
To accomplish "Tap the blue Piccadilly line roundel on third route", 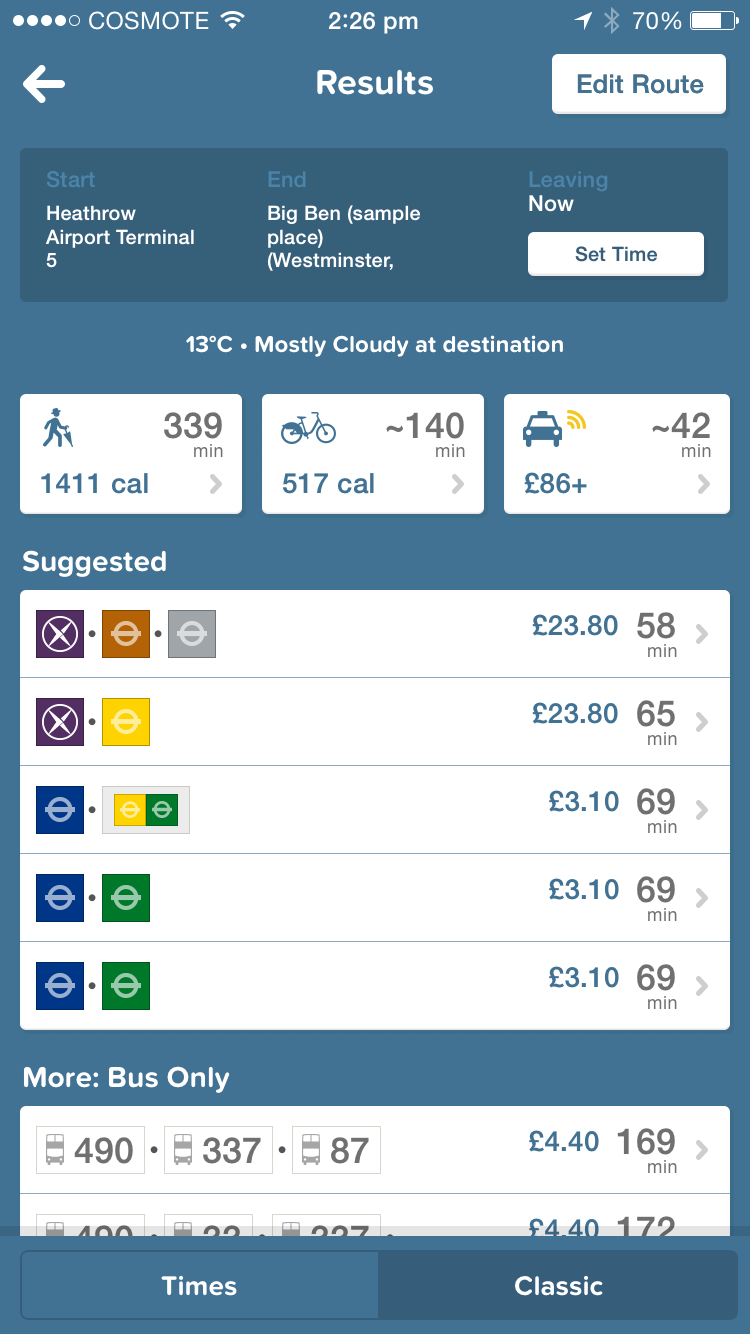I will tap(59, 810).
